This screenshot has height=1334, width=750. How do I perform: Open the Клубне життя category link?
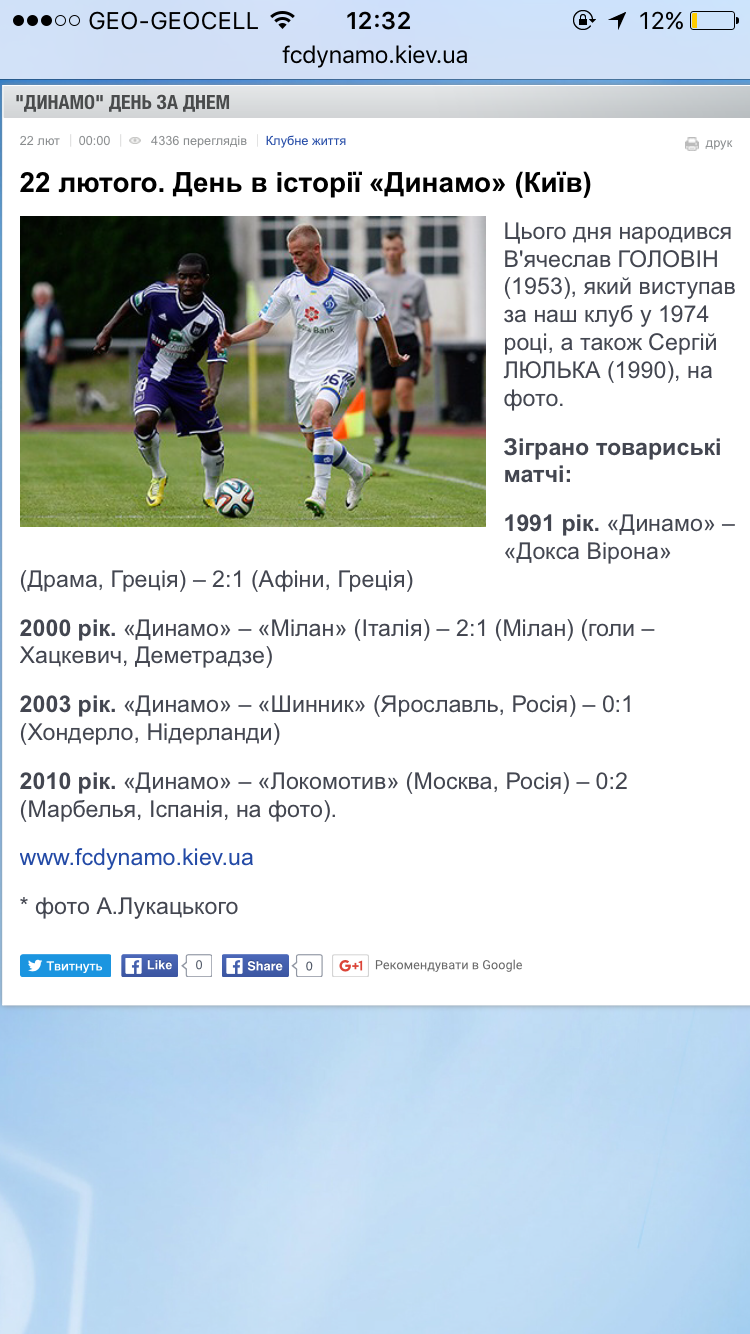[x=305, y=141]
